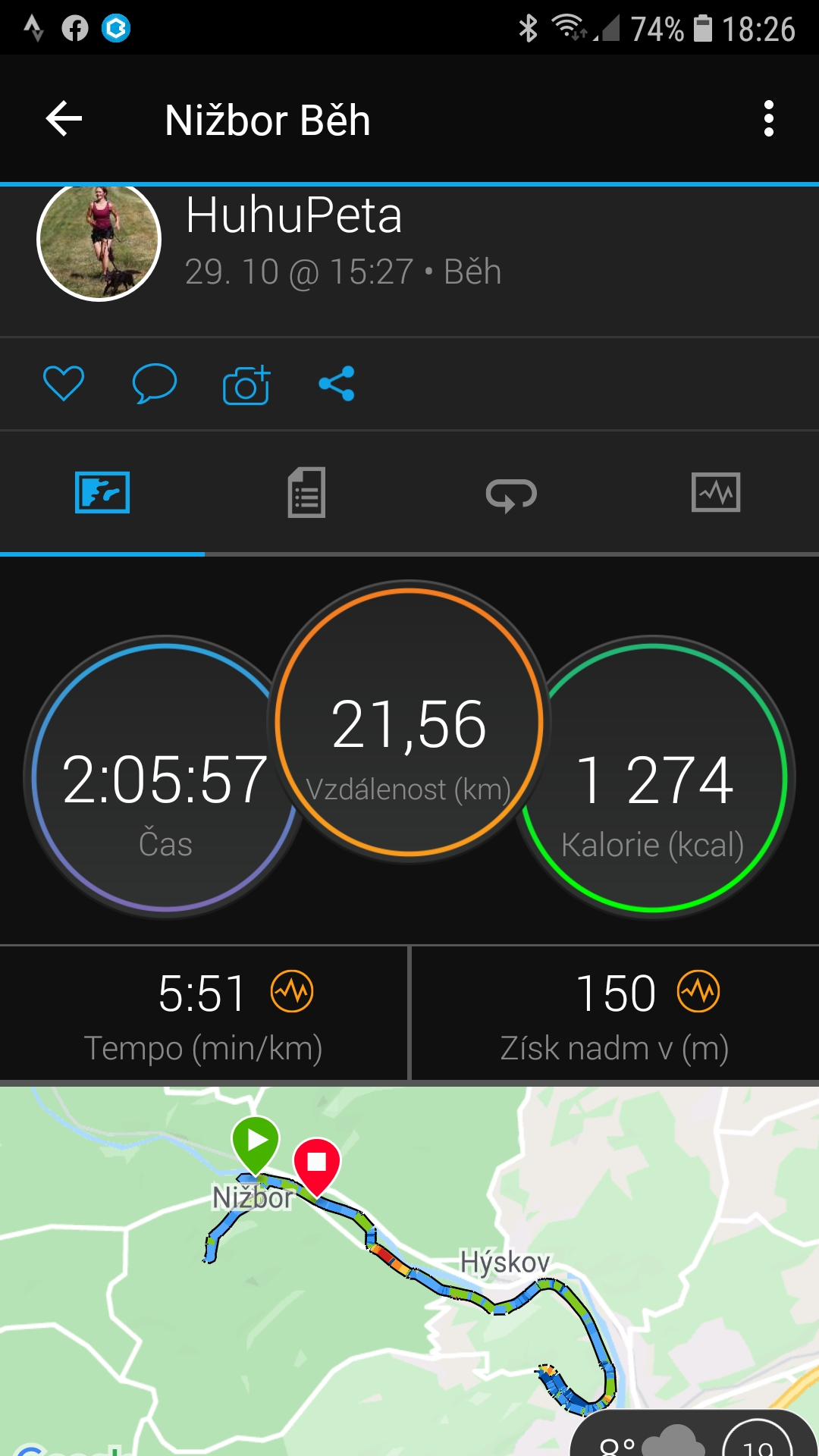
Task: Open pace chart icon next to 5:51
Action: click(292, 991)
